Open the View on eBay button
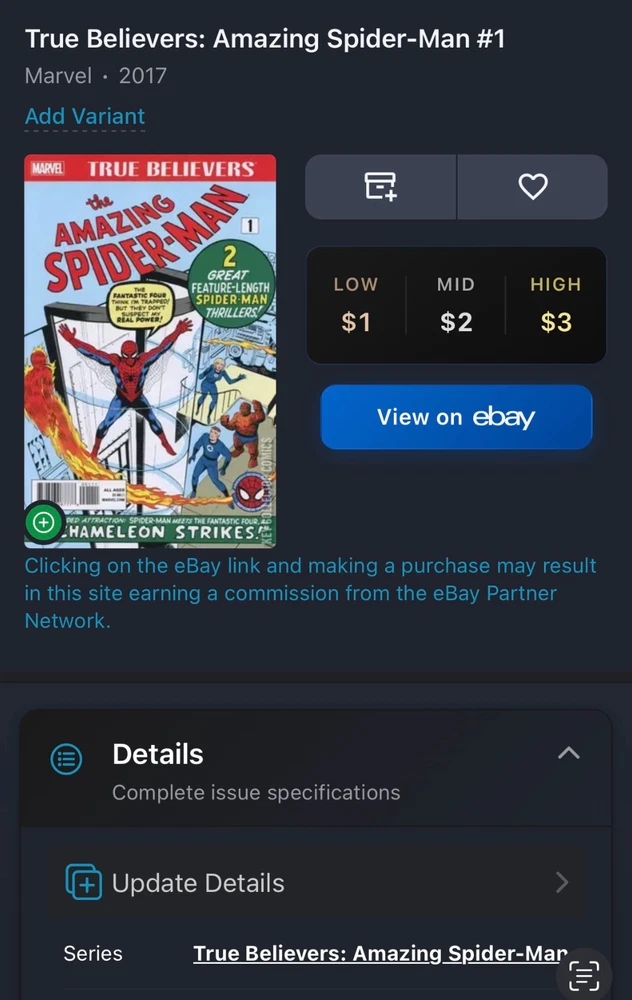Image resolution: width=632 pixels, height=1000 pixels. pos(456,417)
